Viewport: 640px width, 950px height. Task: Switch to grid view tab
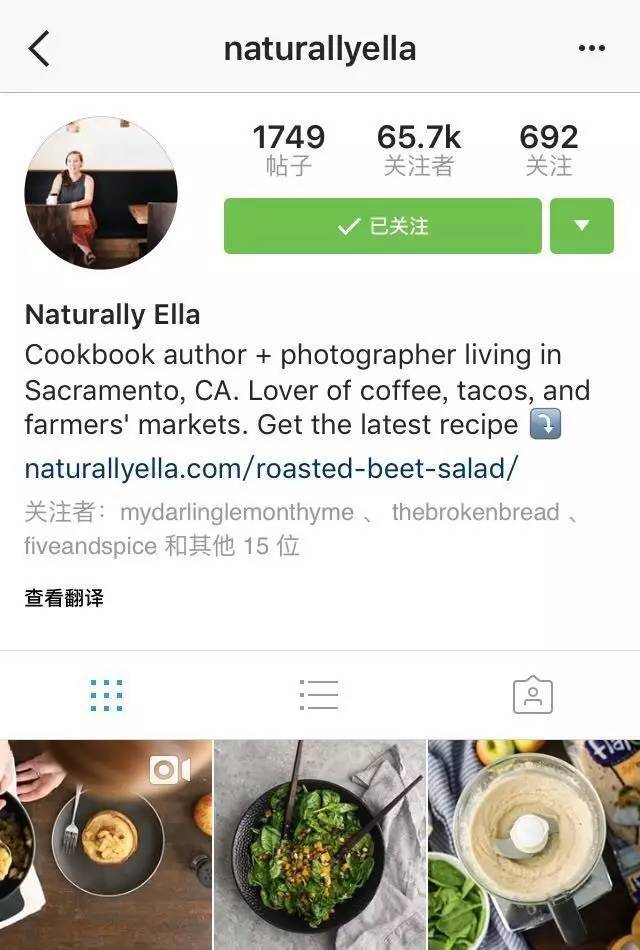pos(106,695)
